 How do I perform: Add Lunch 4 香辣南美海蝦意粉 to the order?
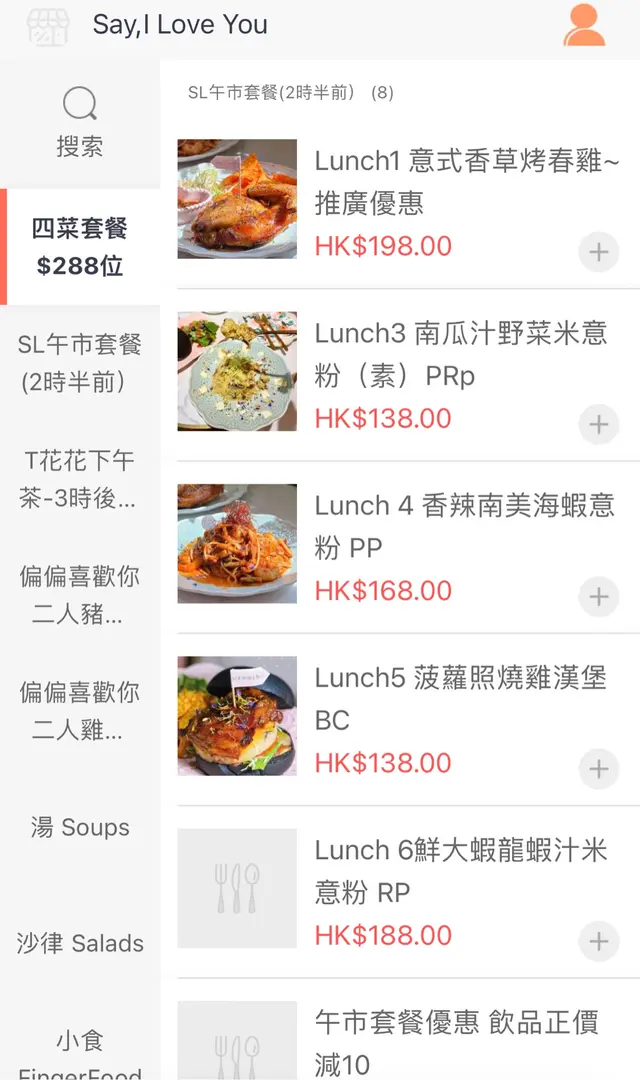click(598, 597)
